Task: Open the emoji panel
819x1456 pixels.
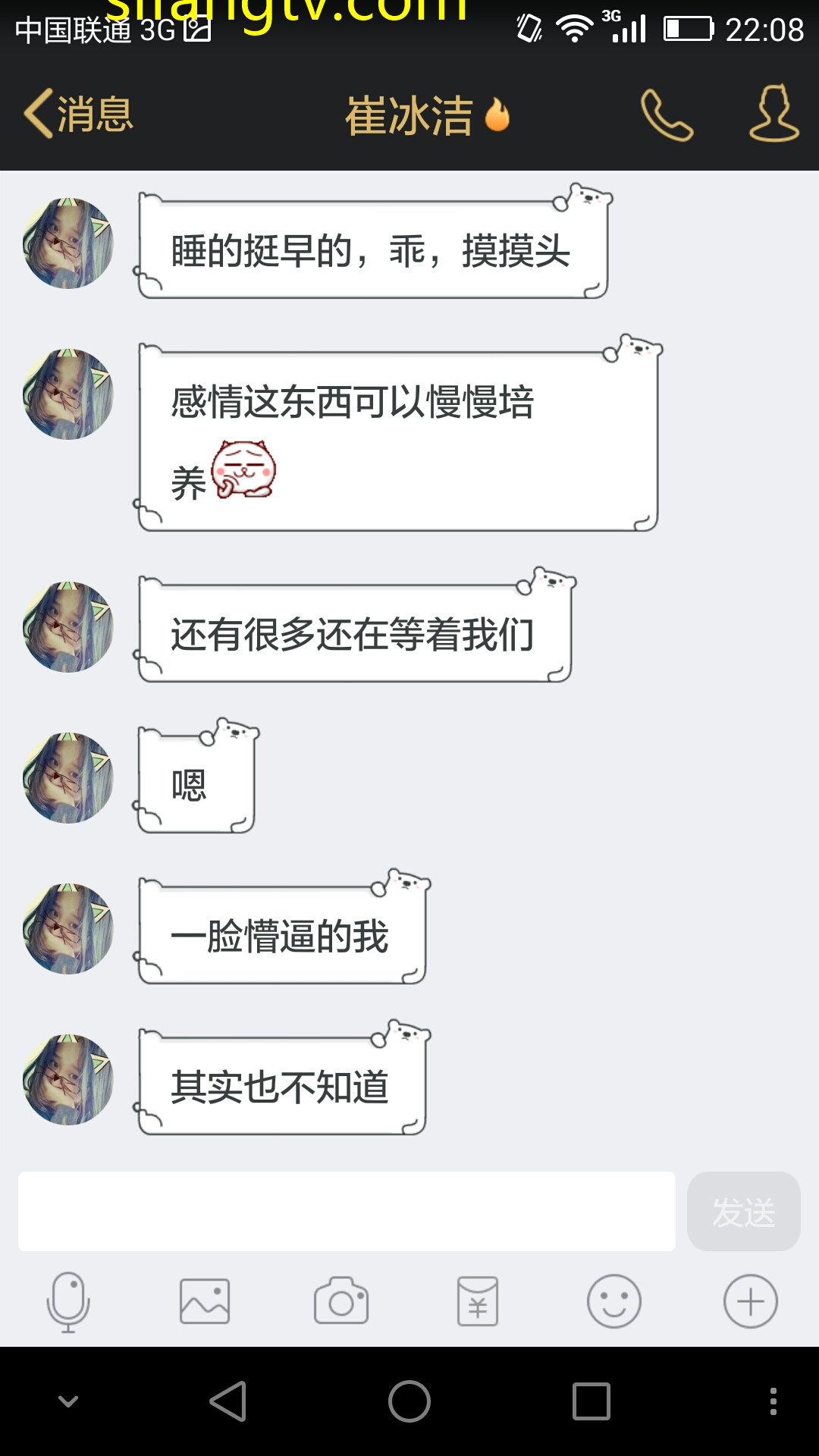Action: (614, 1301)
